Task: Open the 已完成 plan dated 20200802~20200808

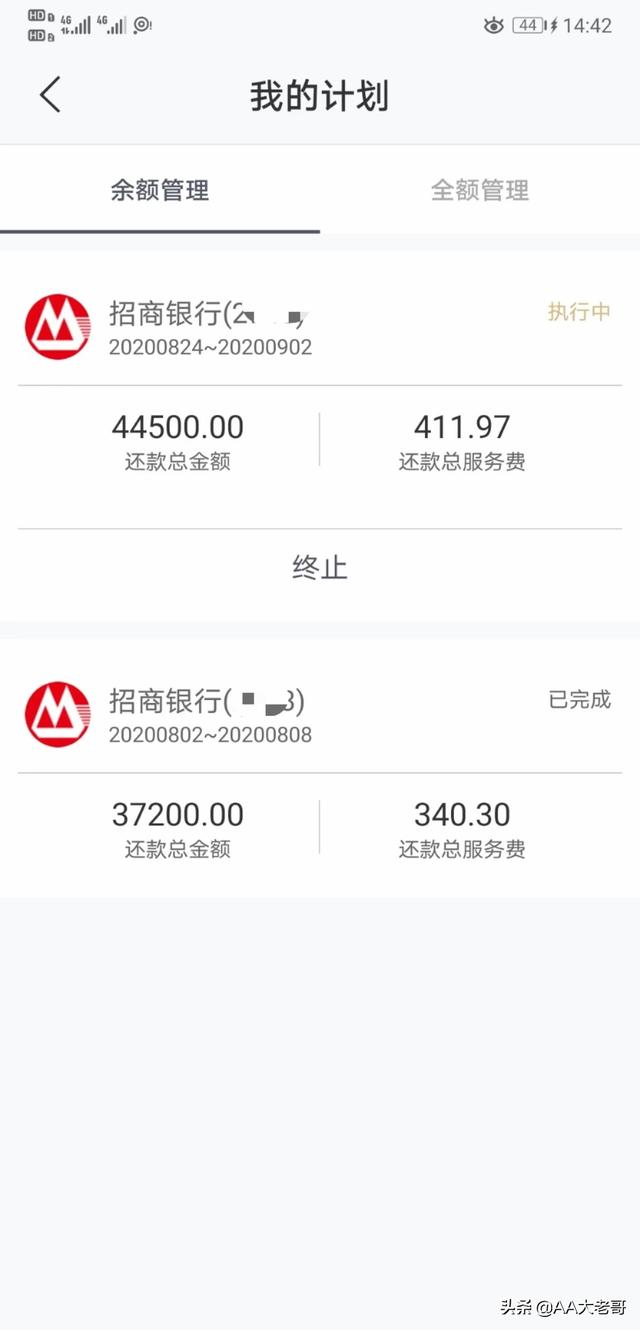Action: click(320, 768)
